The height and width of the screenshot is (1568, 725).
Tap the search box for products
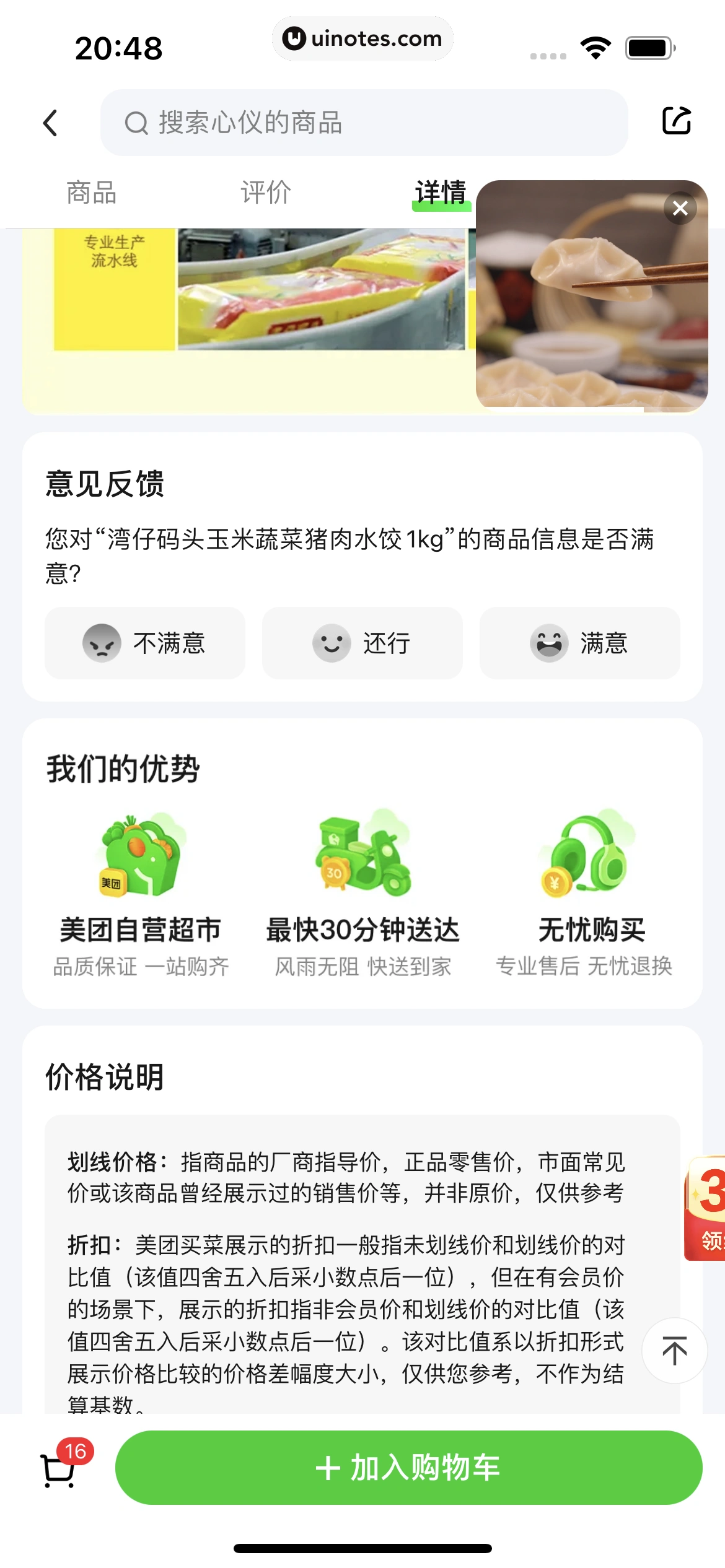pyautogui.click(x=364, y=123)
